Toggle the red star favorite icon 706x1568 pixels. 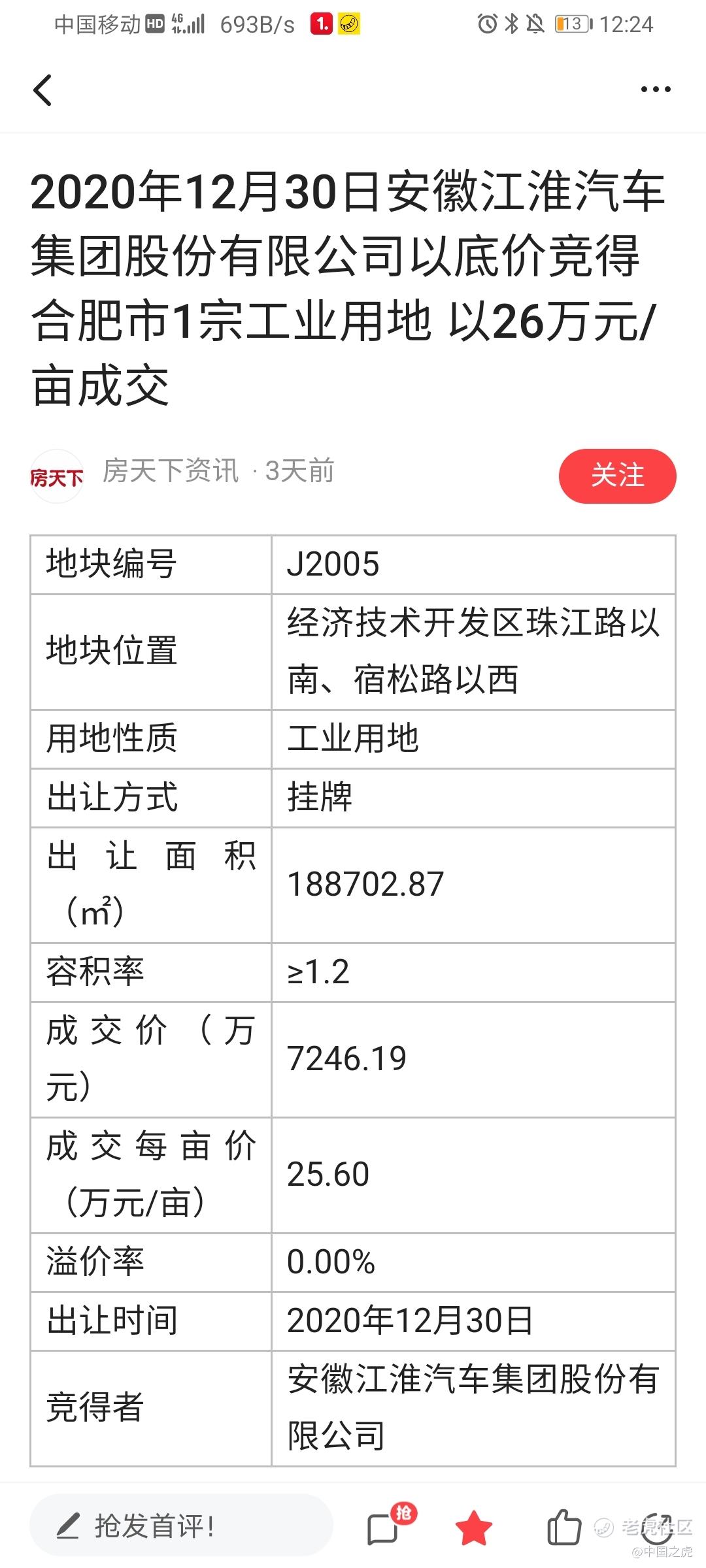click(x=473, y=1529)
